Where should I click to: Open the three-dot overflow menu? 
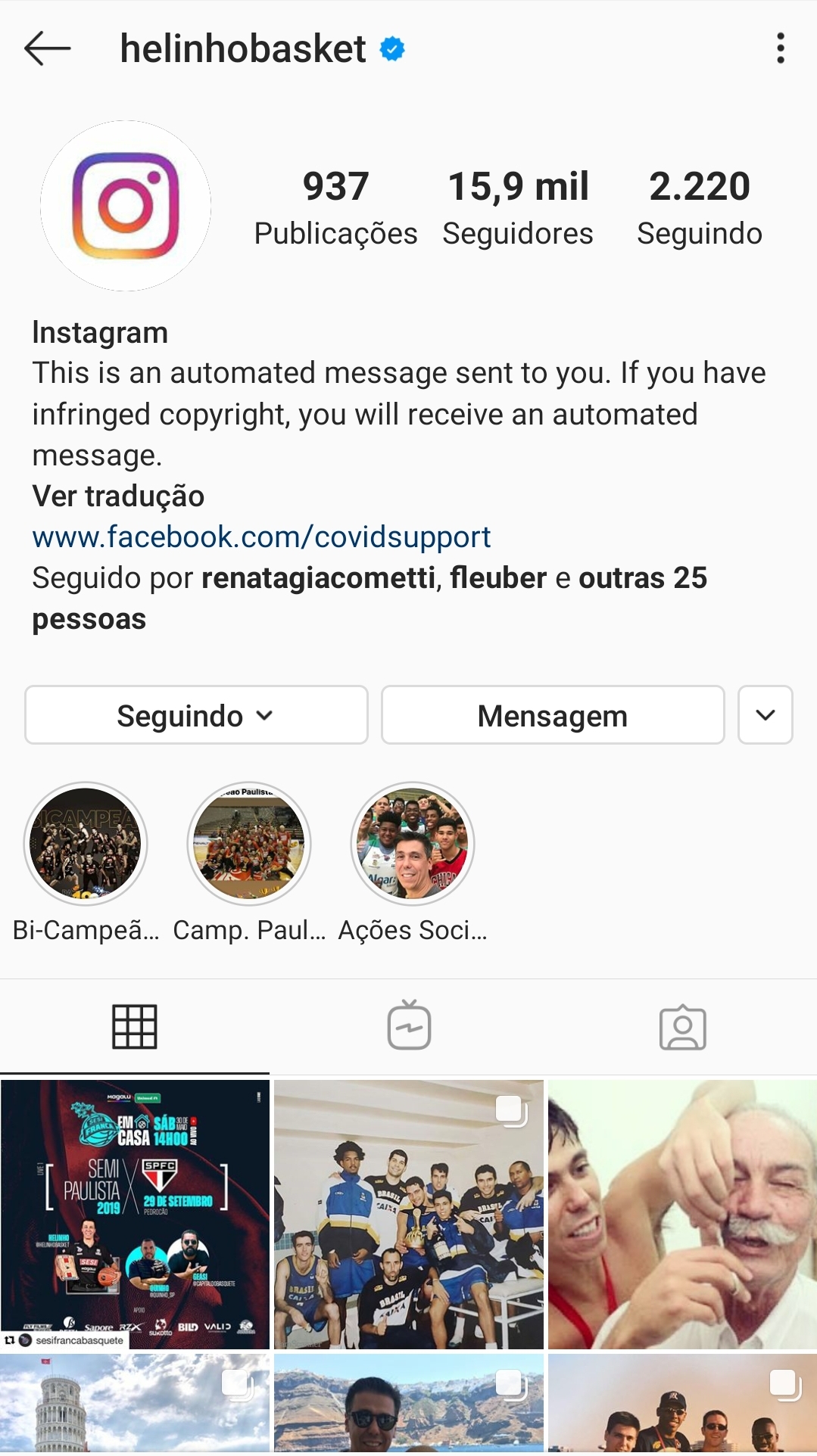point(781,48)
